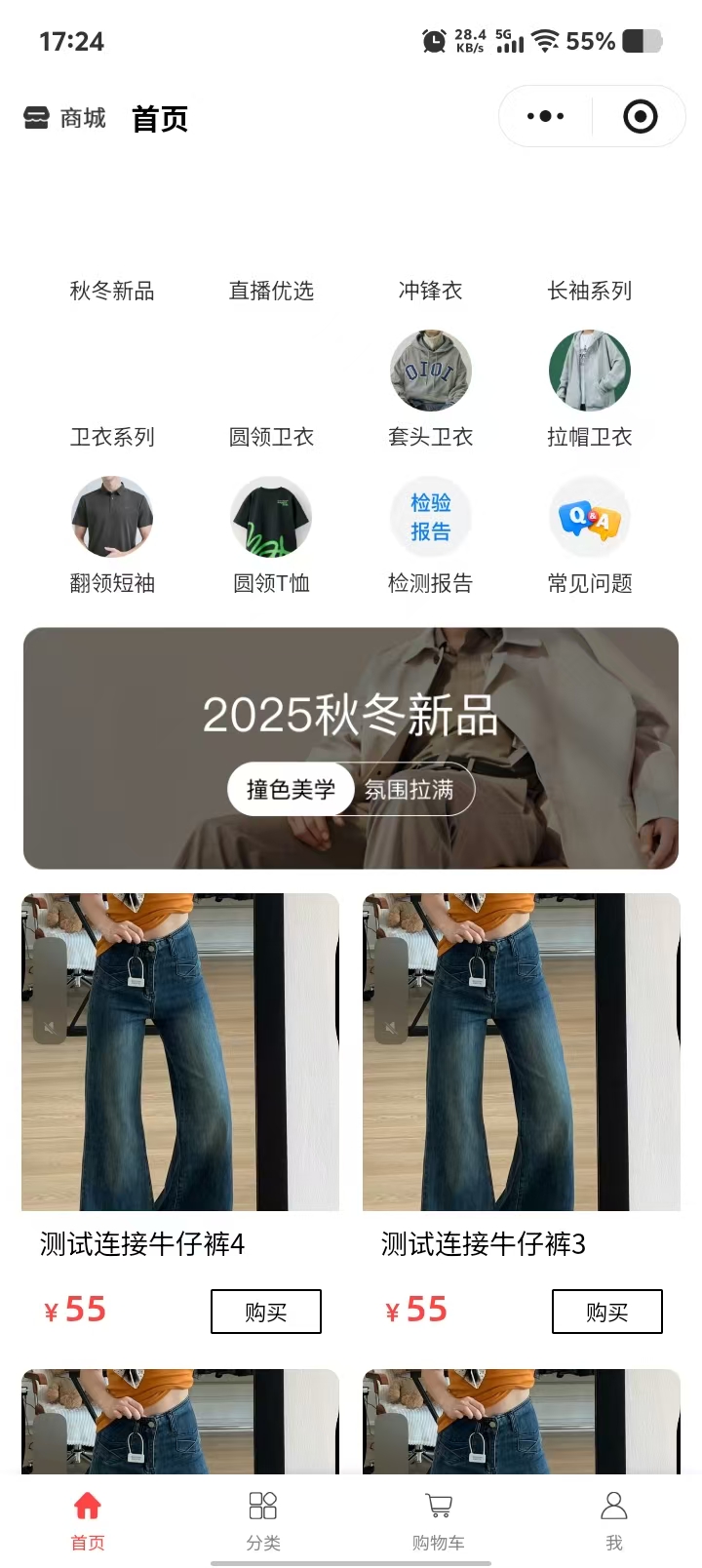This screenshot has height=1568, width=702.
Task: Open the 商城 store link
Action: point(65,118)
